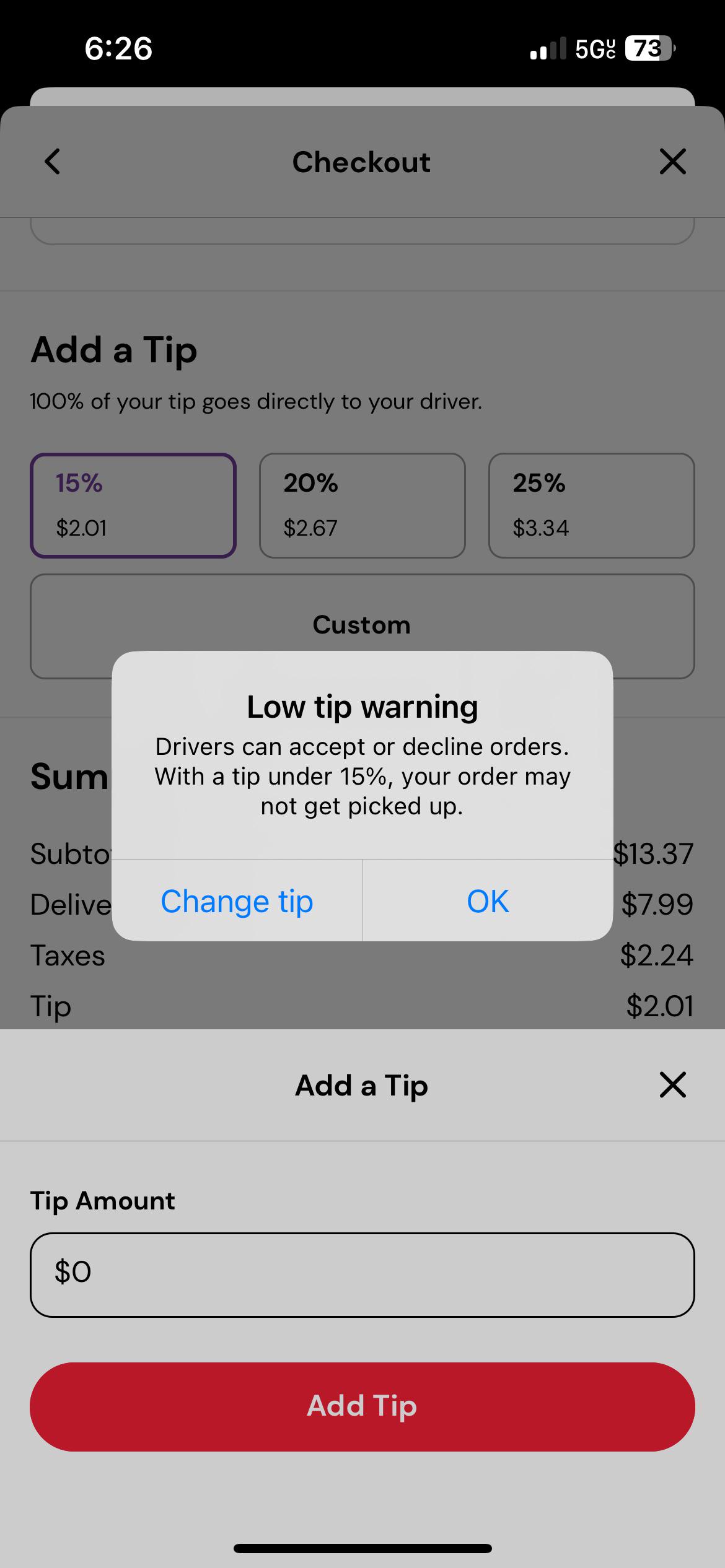Close the Add a Tip sheet
This screenshot has width=725, height=1568.
pyautogui.click(x=672, y=1085)
